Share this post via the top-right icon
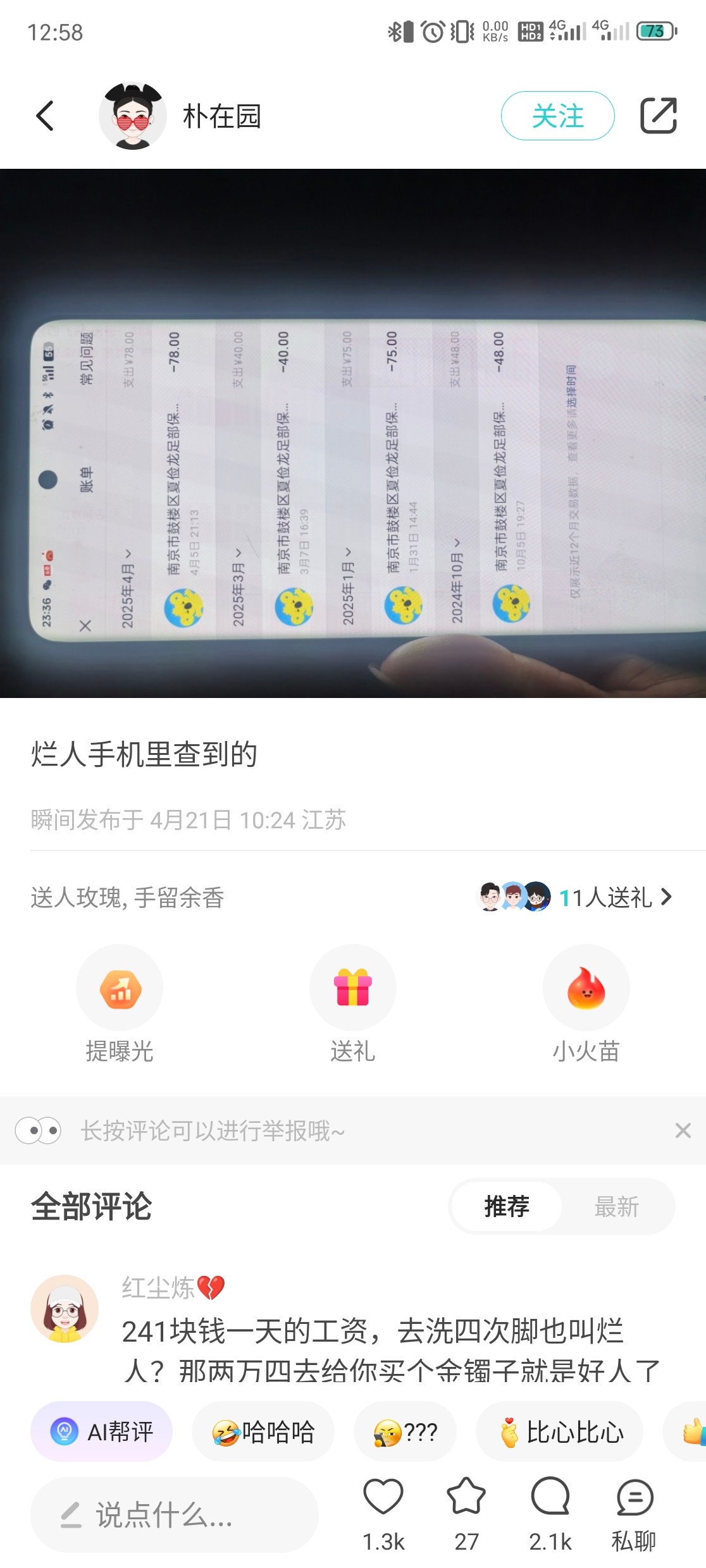 [x=659, y=116]
